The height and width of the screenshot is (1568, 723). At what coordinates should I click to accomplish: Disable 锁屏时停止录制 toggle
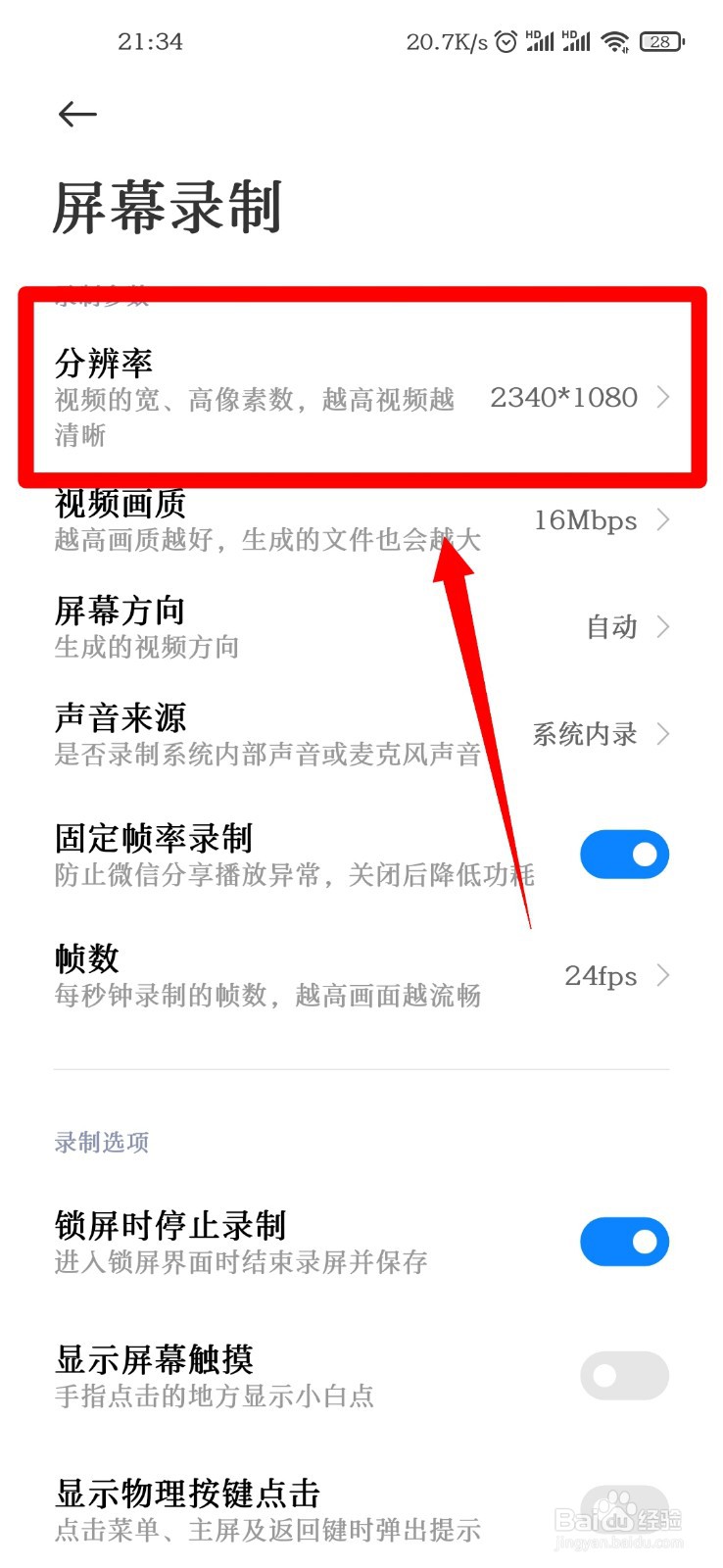point(624,1241)
